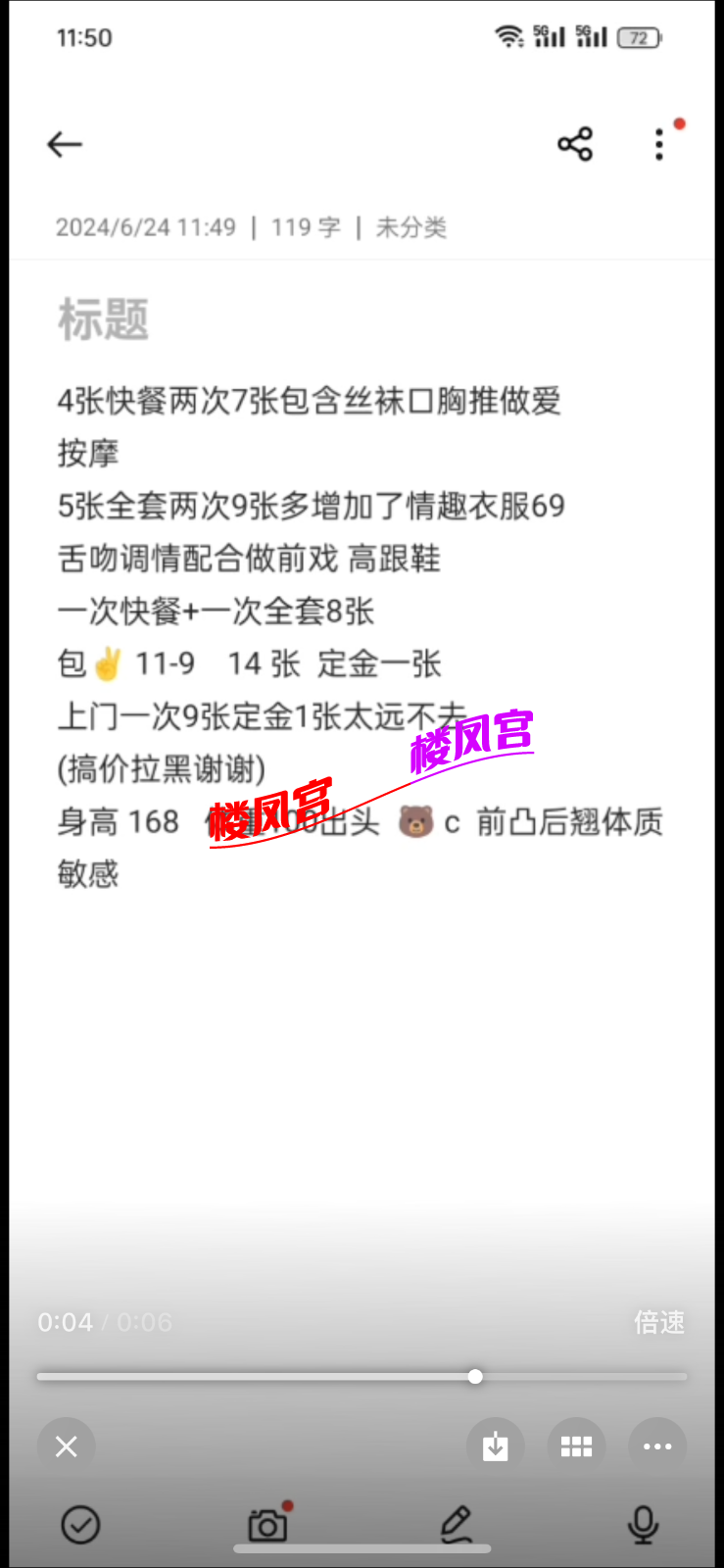Open the 倍速 playback speed selector
Viewport: 724px width, 1568px height.
659,1323
